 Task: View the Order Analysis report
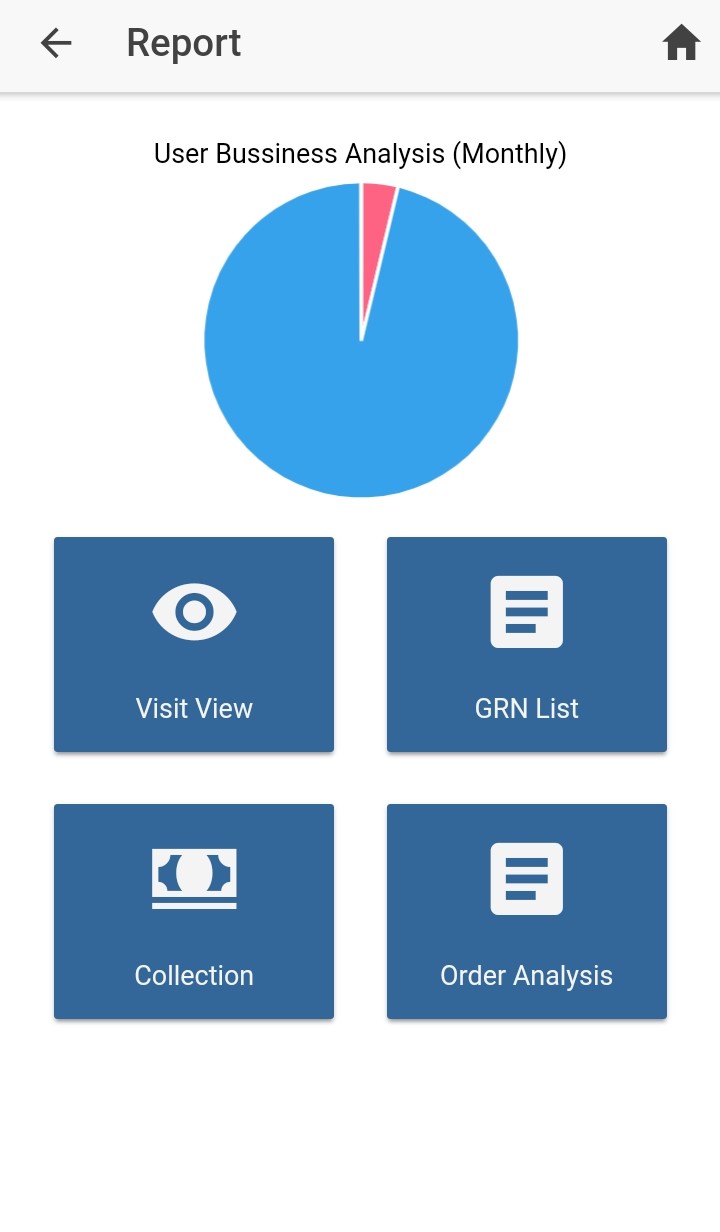[527, 912]
